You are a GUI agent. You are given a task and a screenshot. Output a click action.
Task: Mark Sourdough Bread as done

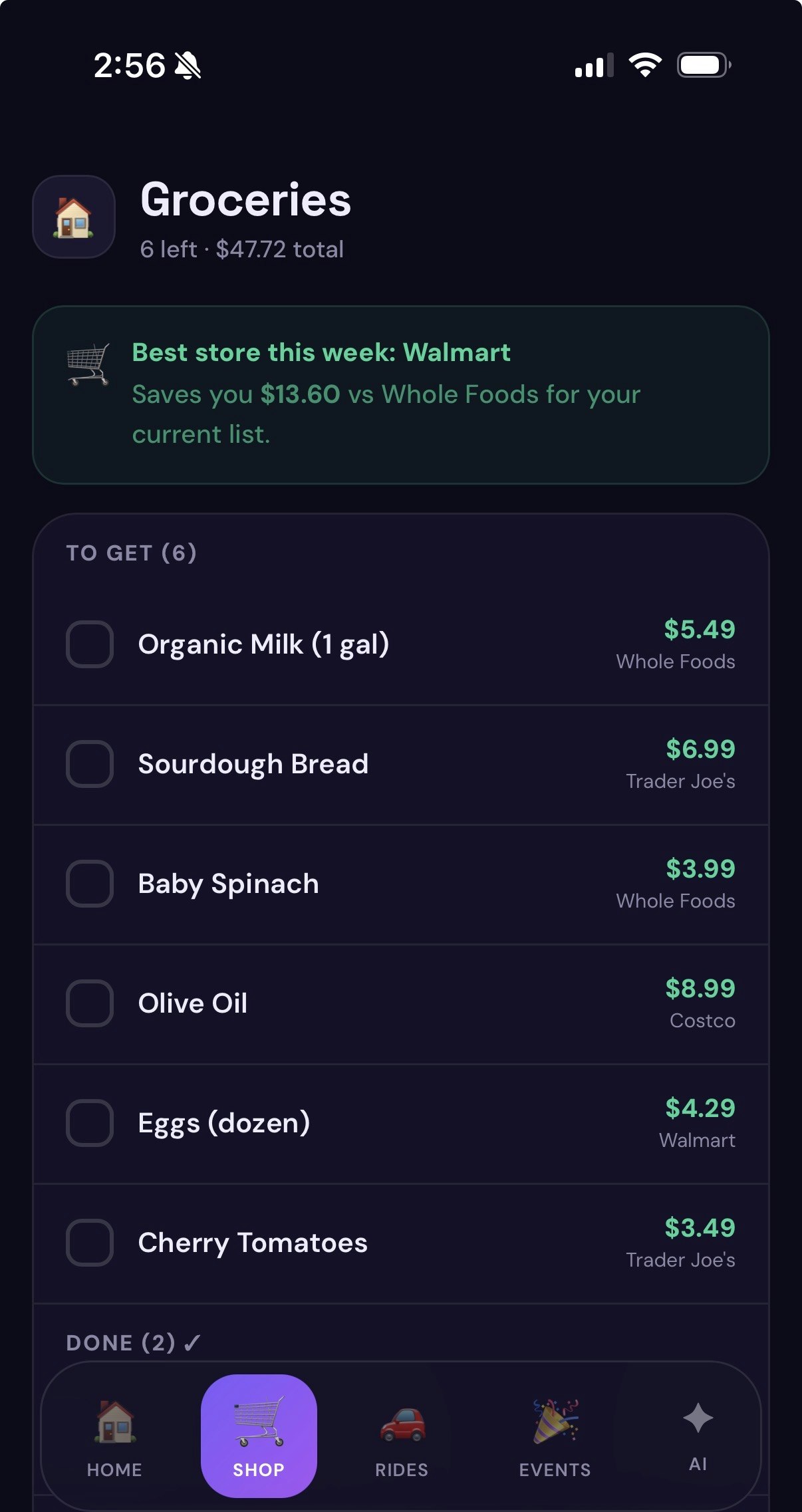[90, 764]
